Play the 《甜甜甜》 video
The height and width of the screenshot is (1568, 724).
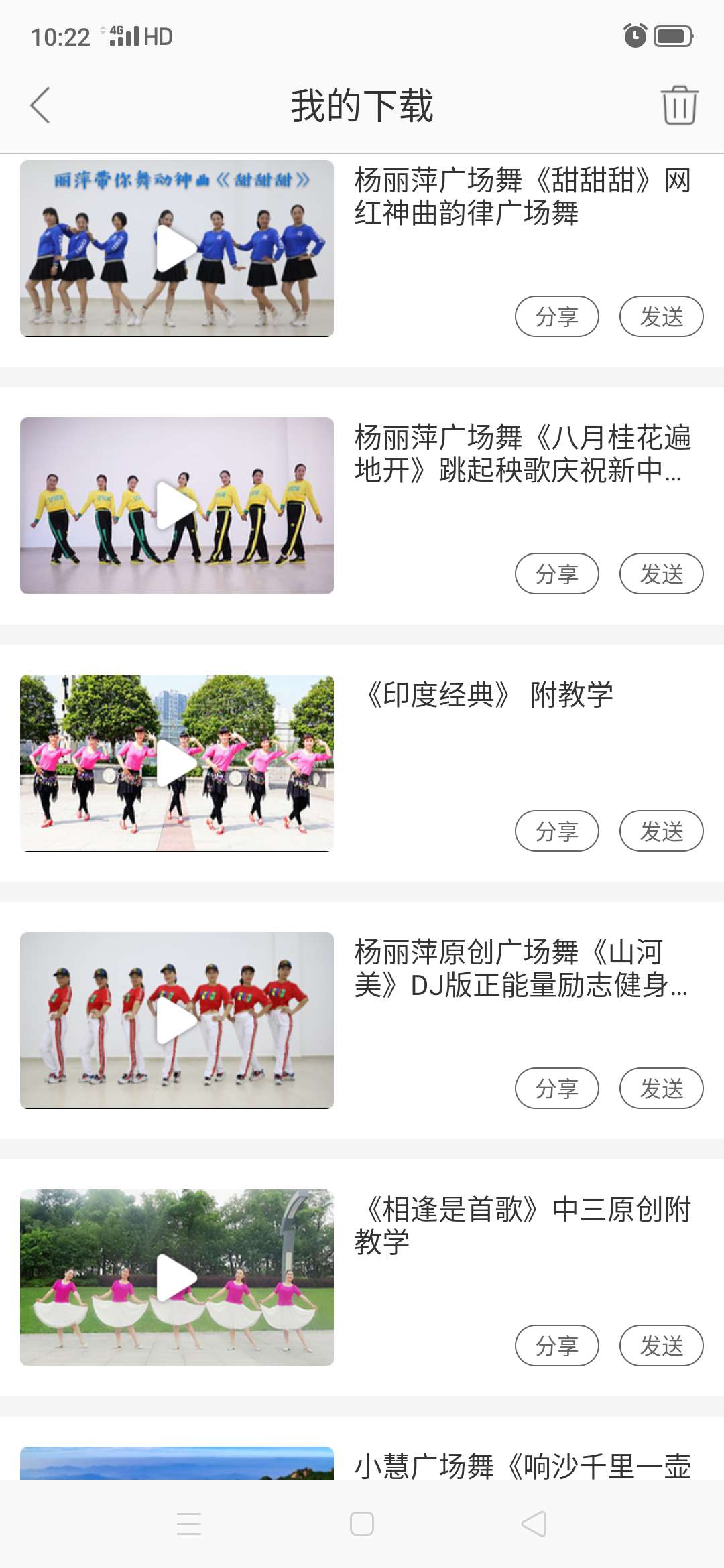[x=176, y=249]
